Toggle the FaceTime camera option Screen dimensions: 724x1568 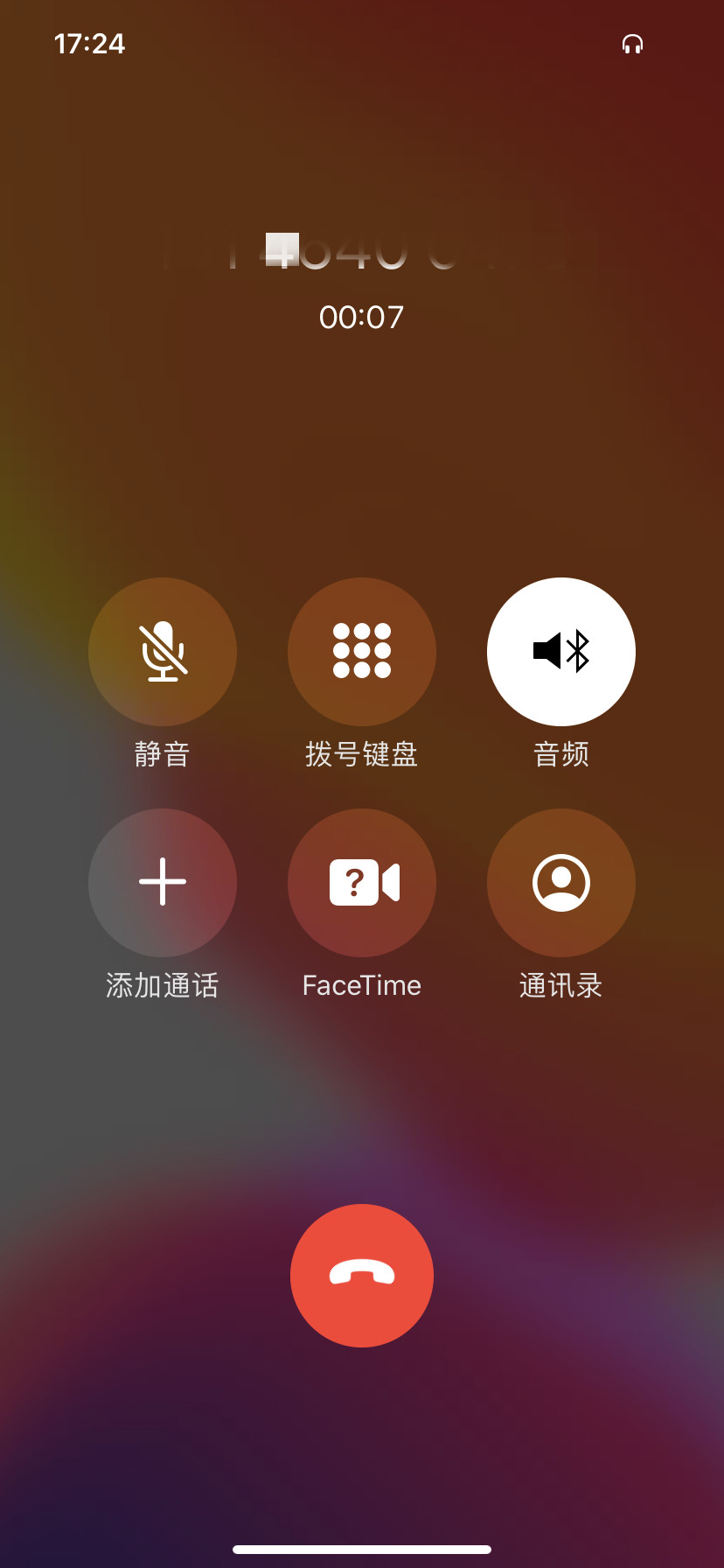[361, 883]
